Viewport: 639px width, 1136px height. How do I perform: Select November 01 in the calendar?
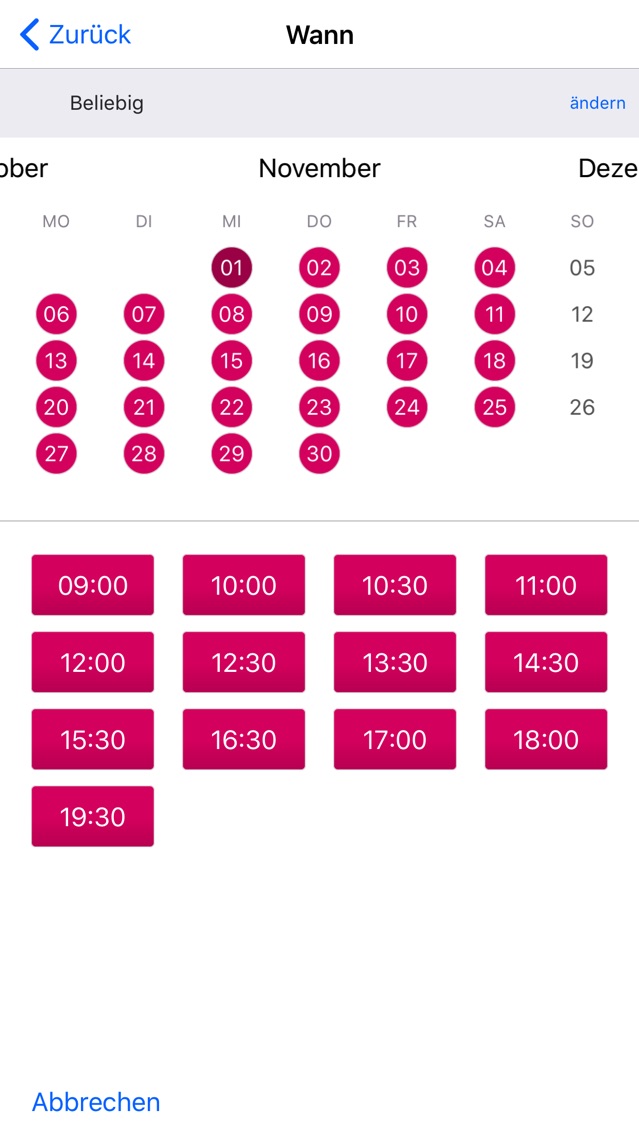(x=232, y=268)
